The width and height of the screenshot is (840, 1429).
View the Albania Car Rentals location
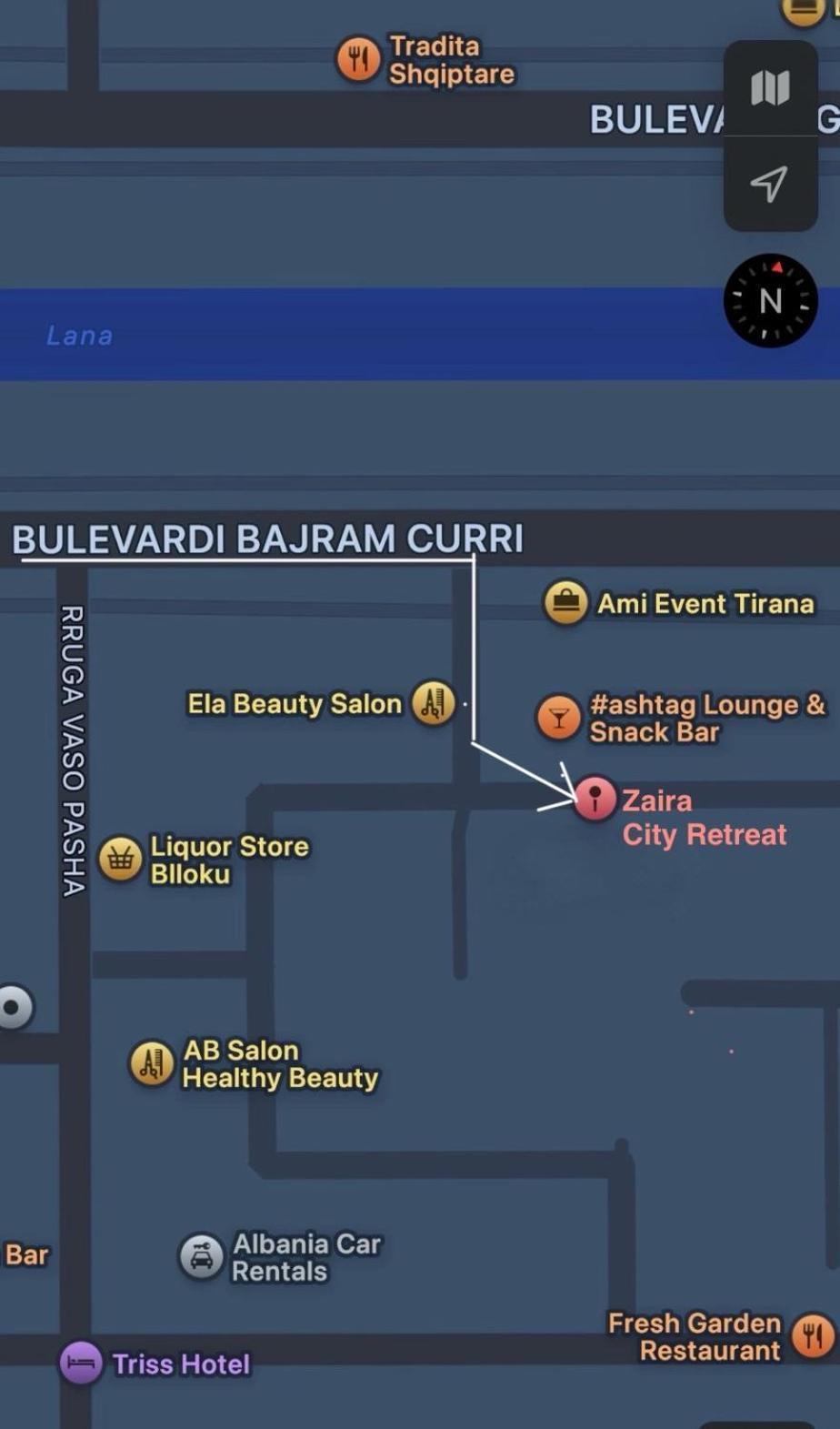coord(201,1256)
